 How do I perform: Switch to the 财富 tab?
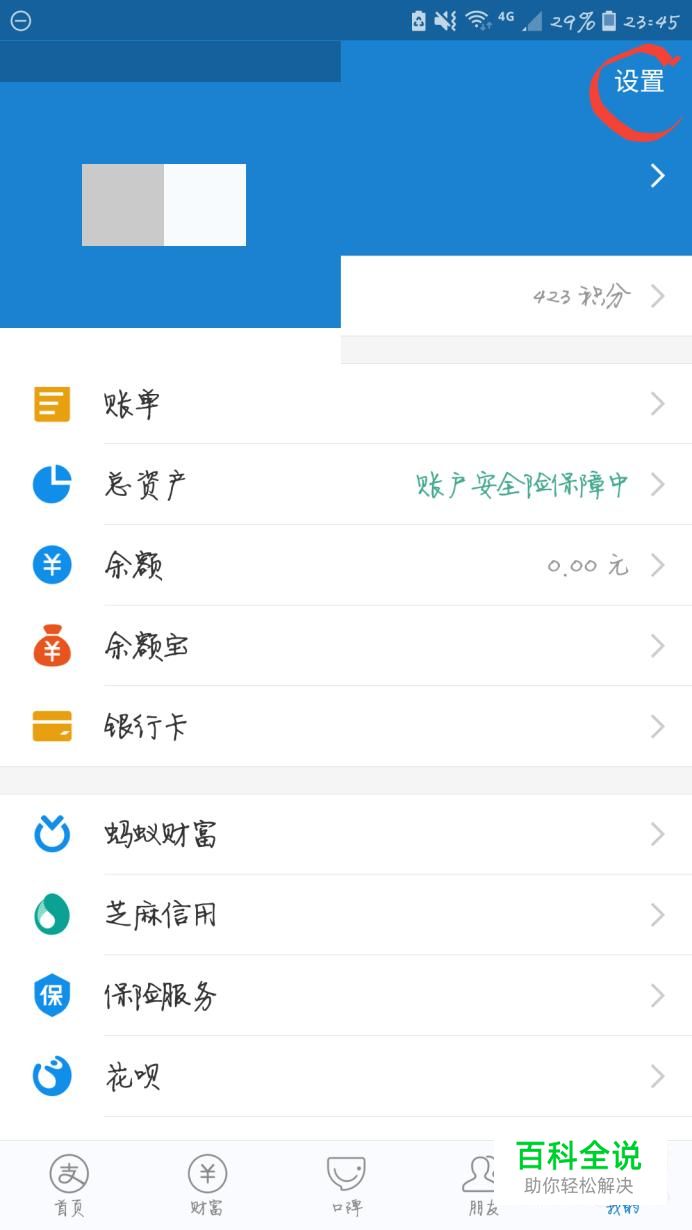coord(207,1185)
